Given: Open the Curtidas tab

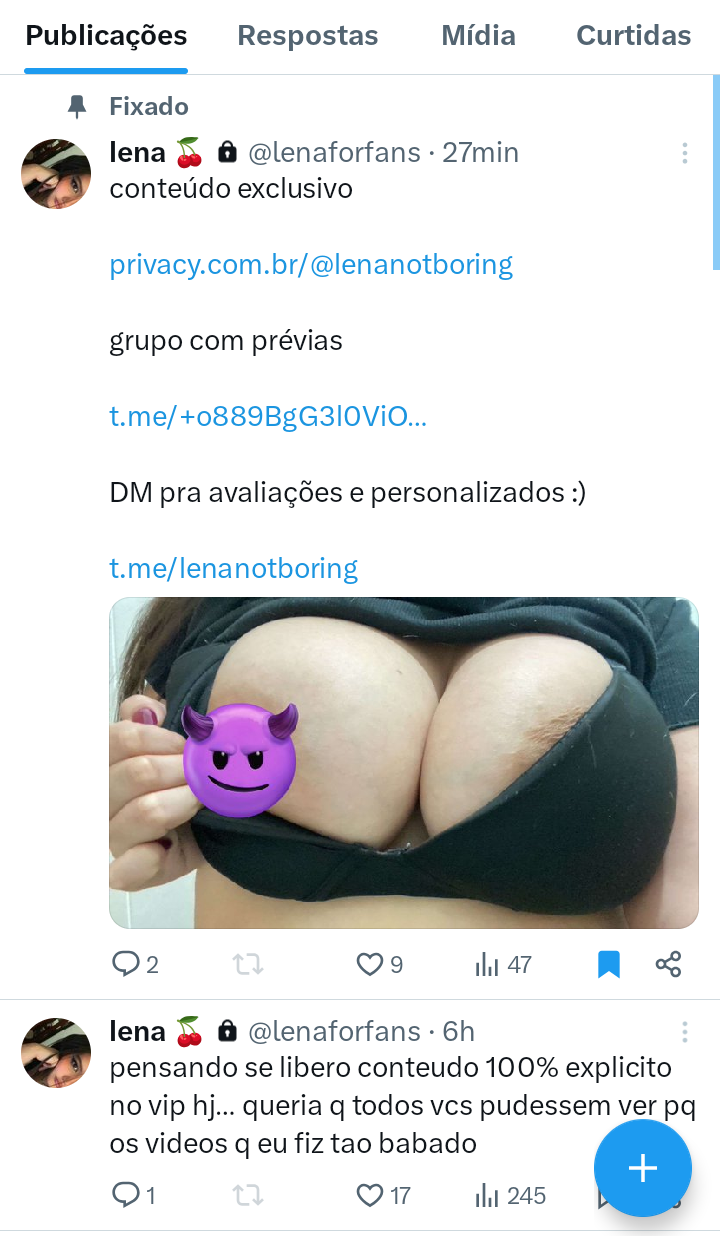Looking at the screenshot, I should tap(633, 37).
